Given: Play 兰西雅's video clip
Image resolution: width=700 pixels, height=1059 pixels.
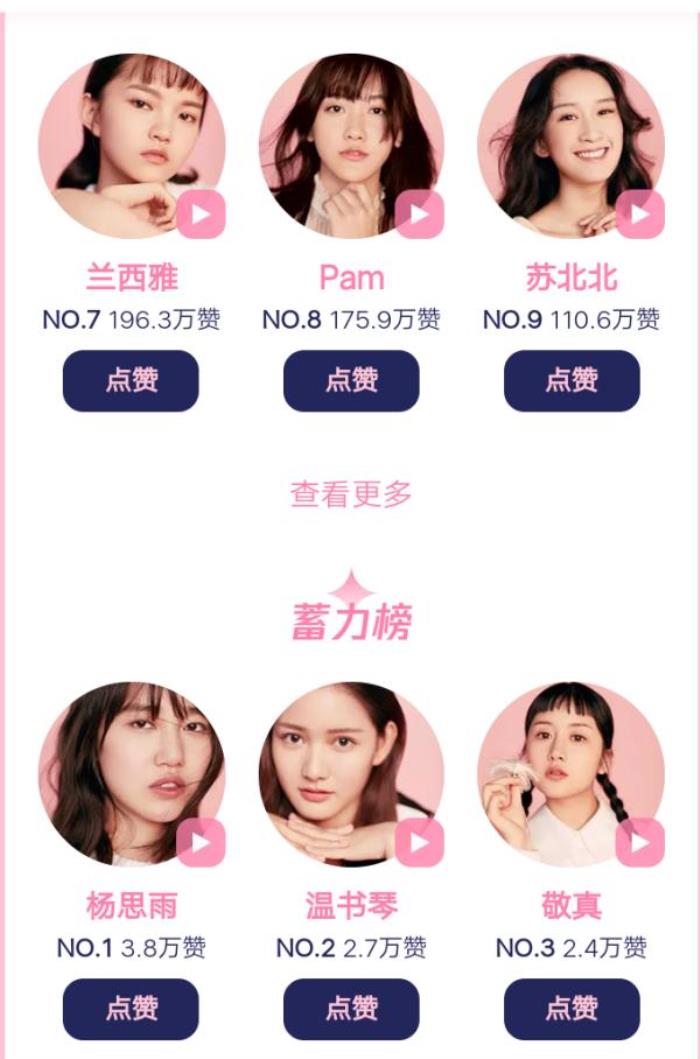Looking at the screenshot, I should coord(201,215).
